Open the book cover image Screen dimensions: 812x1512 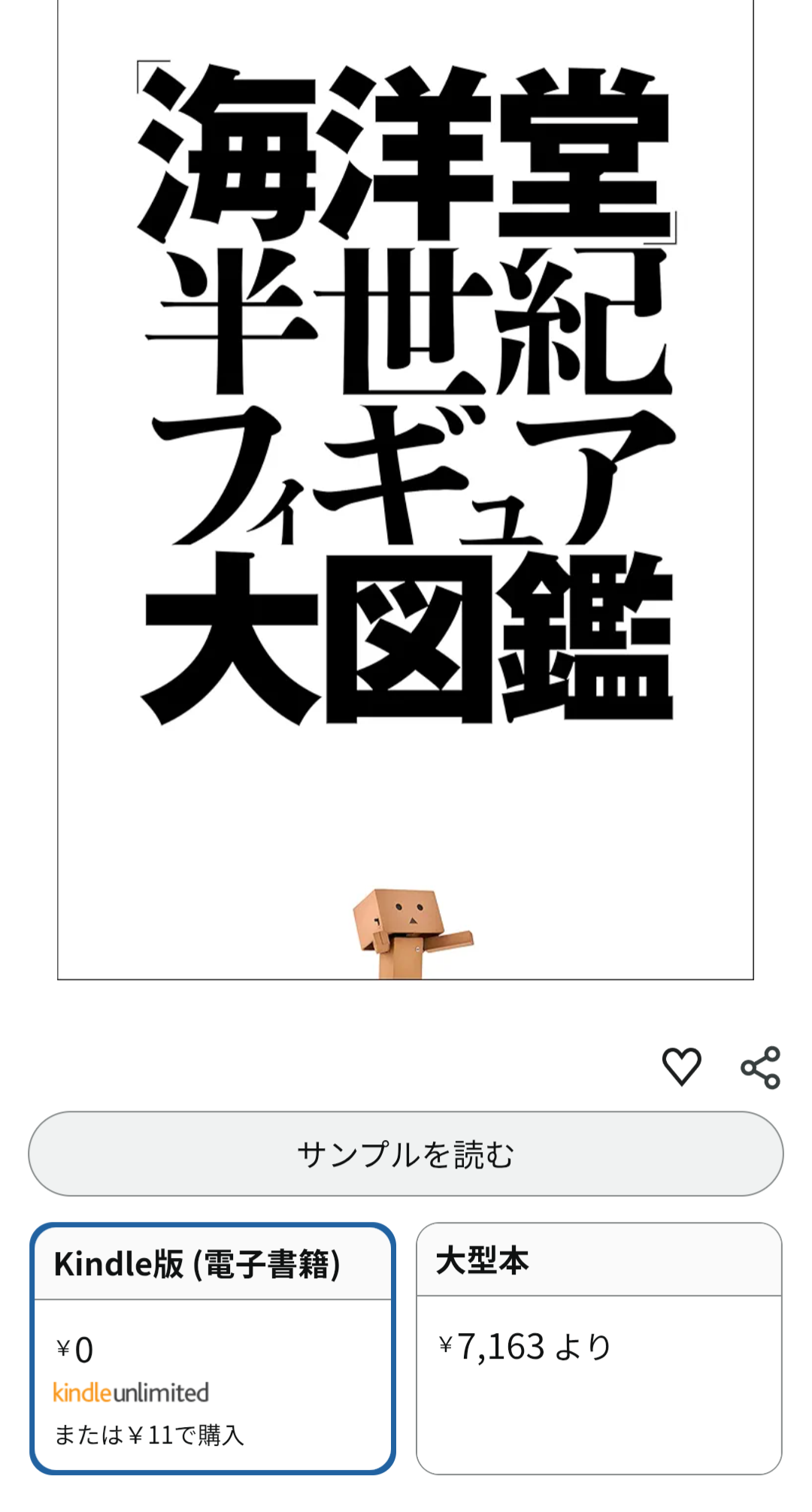point(405,488)
